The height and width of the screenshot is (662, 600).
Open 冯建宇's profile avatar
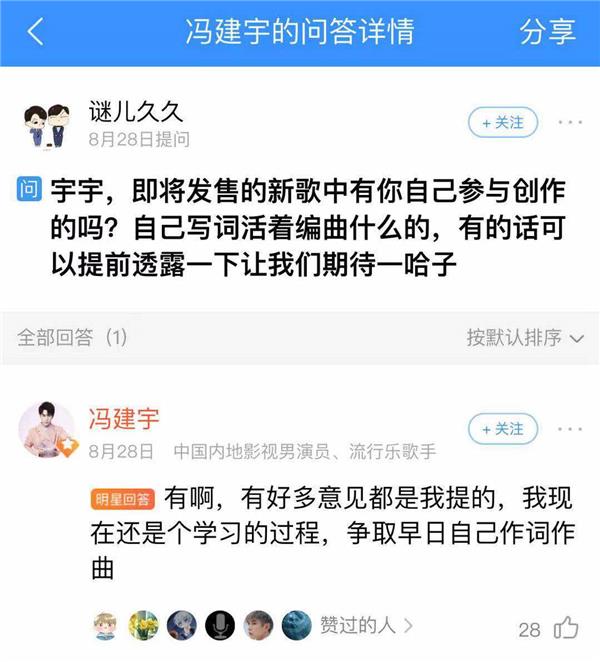tap(46, 430)
